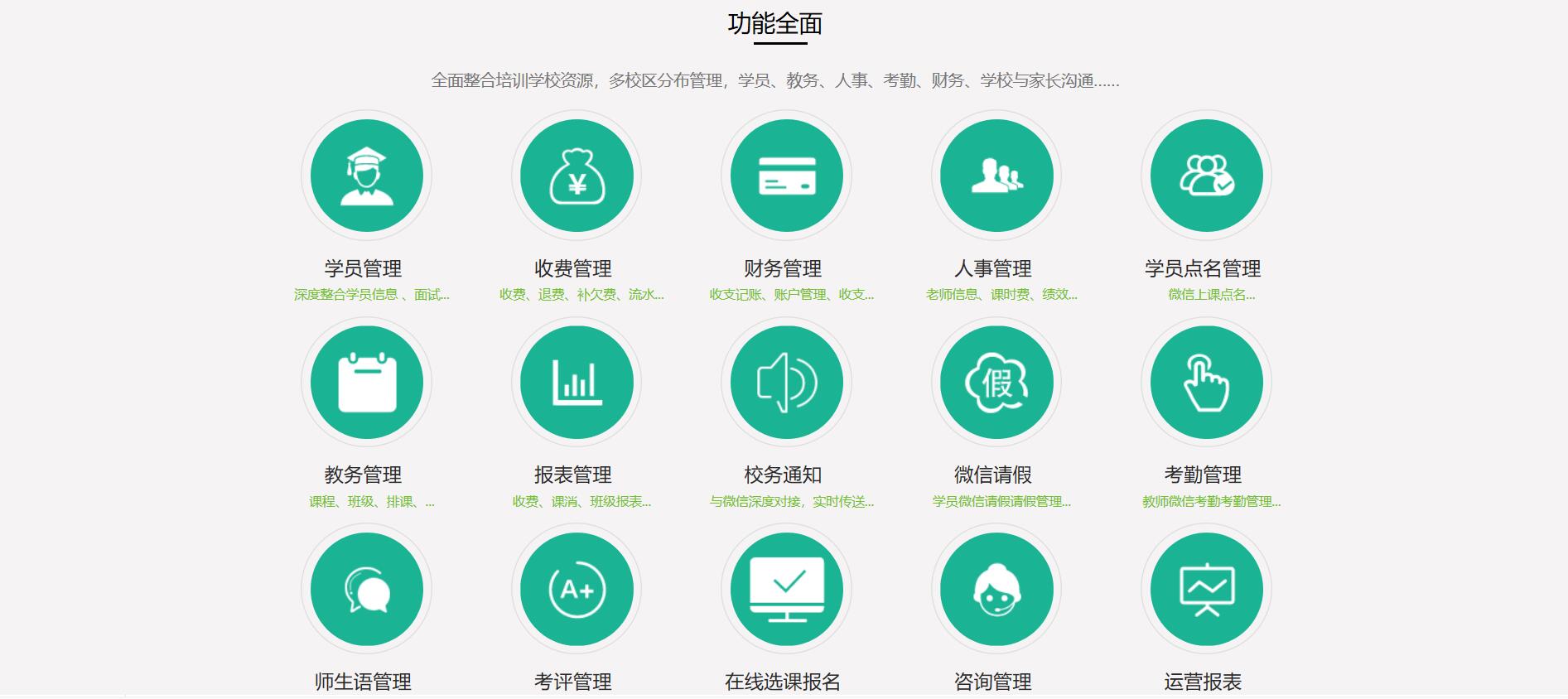The height and width of the screenshot is (699, 1568).
Task: Open 在线选课报名 feature
Action: click(x=786, y=589)
